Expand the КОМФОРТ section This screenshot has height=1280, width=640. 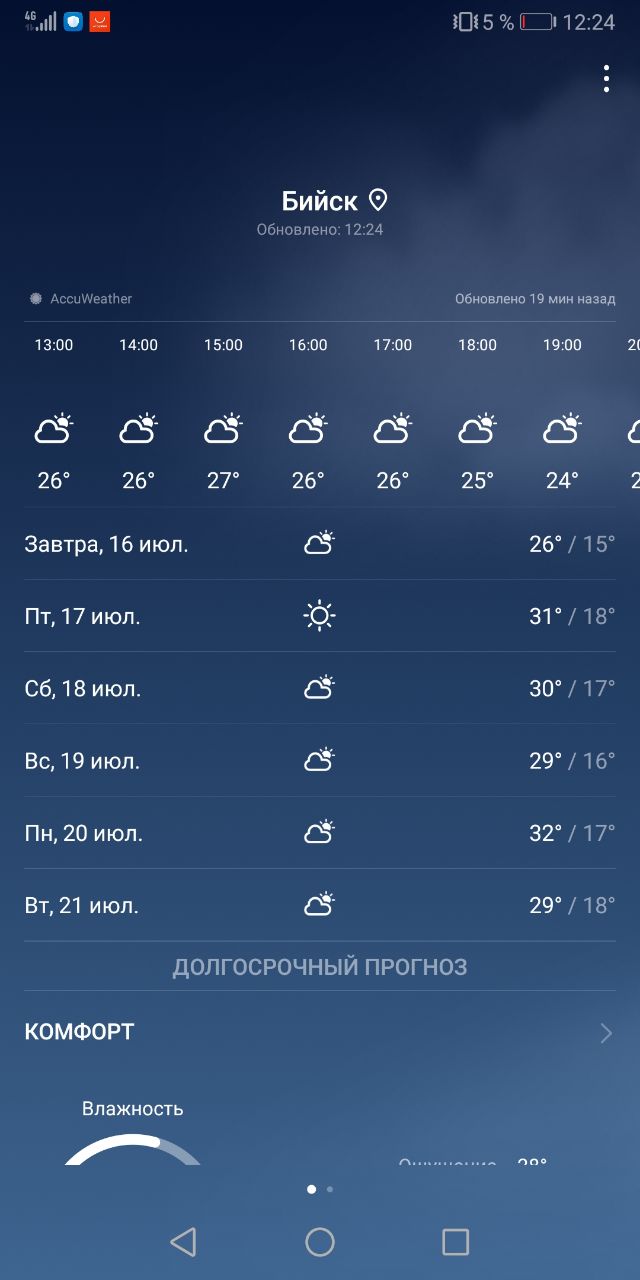[320, 1032]
